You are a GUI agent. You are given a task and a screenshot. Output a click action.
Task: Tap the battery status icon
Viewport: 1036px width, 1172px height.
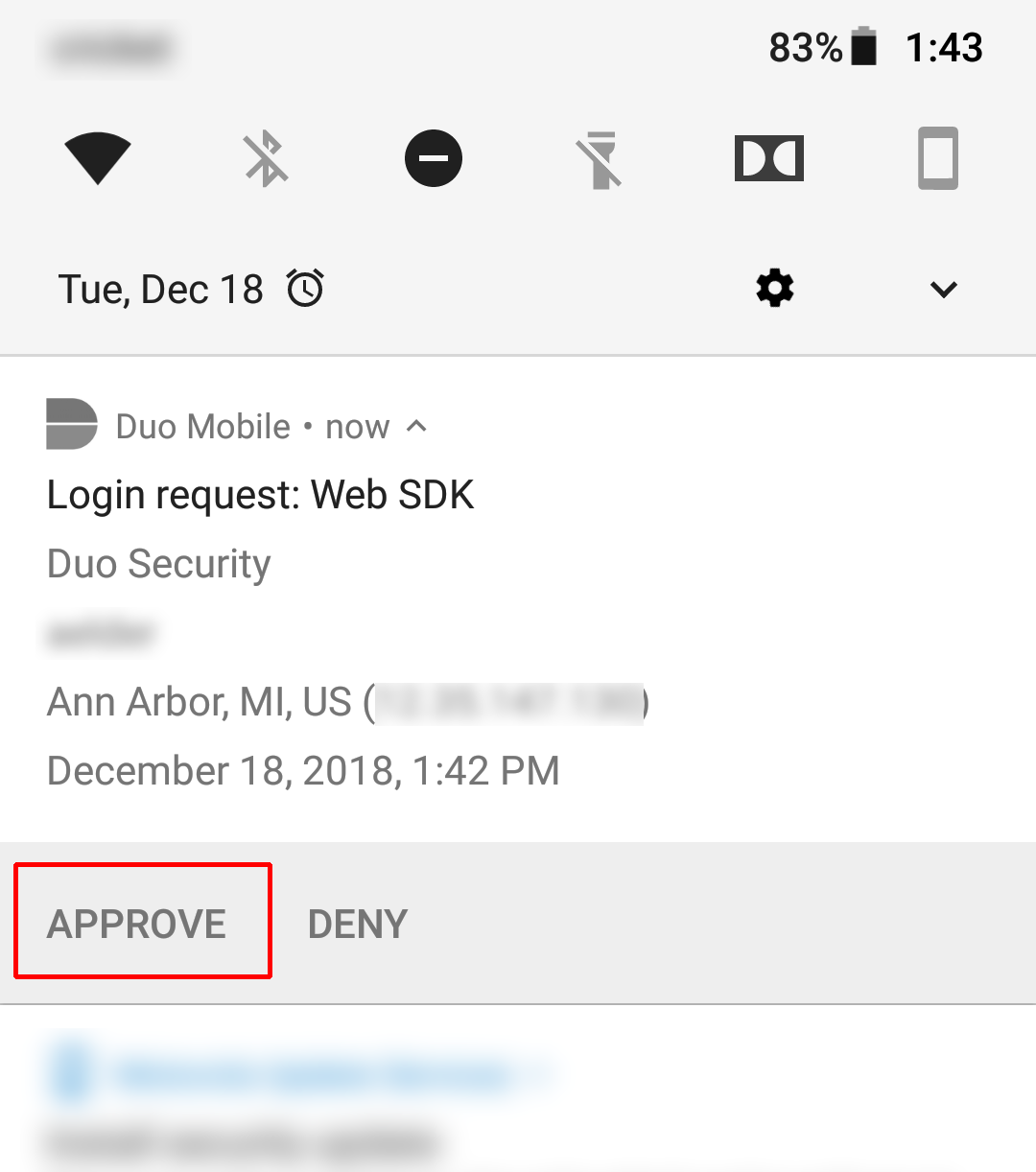click(862, 46)
